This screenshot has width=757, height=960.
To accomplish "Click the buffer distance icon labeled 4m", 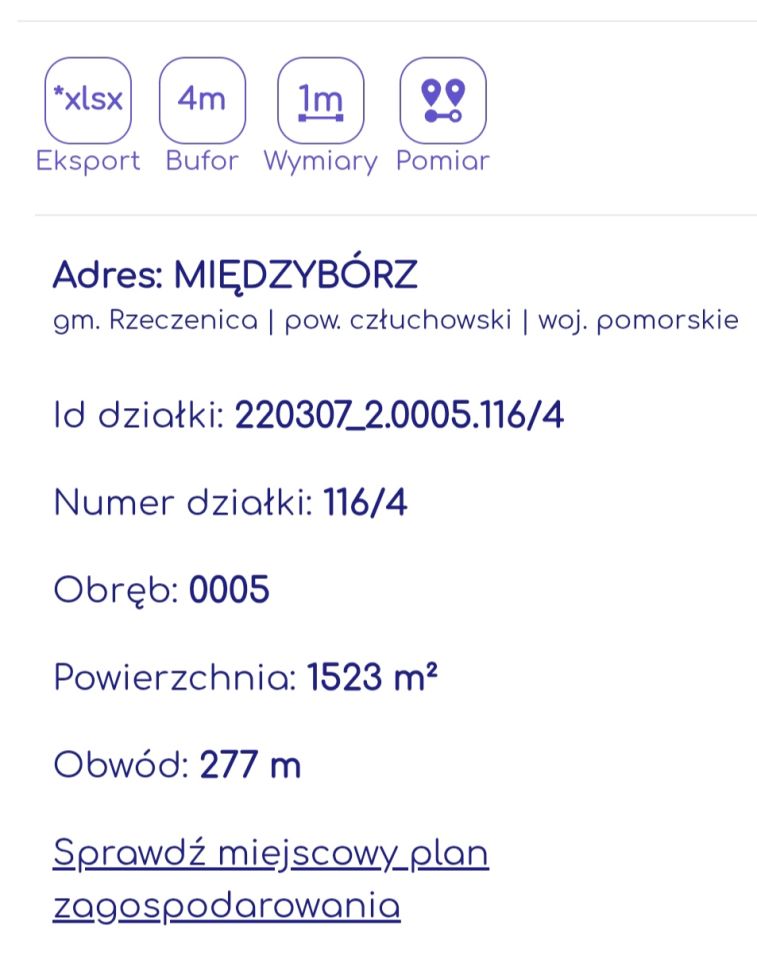I will pos(201,99).
